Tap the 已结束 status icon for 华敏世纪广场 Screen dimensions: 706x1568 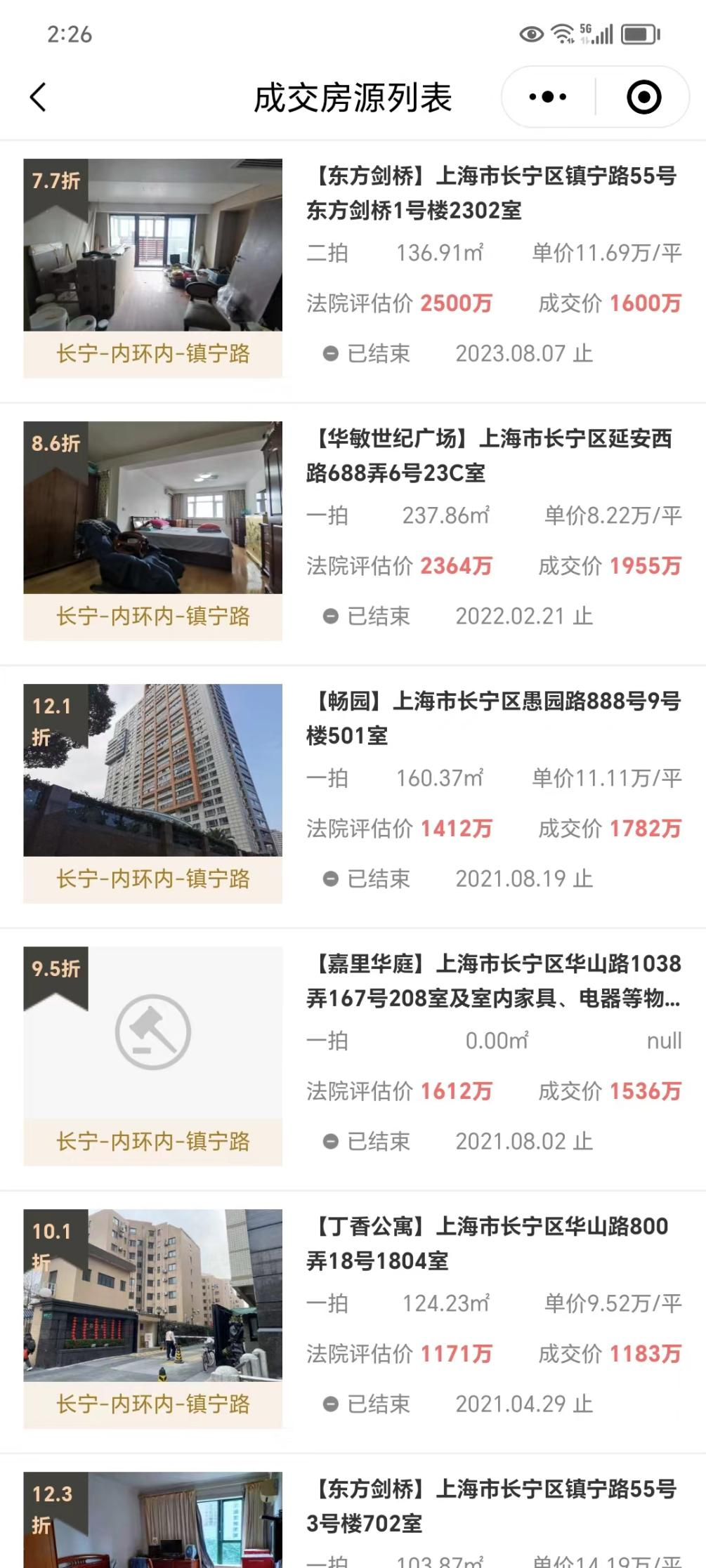click(330, 617)
